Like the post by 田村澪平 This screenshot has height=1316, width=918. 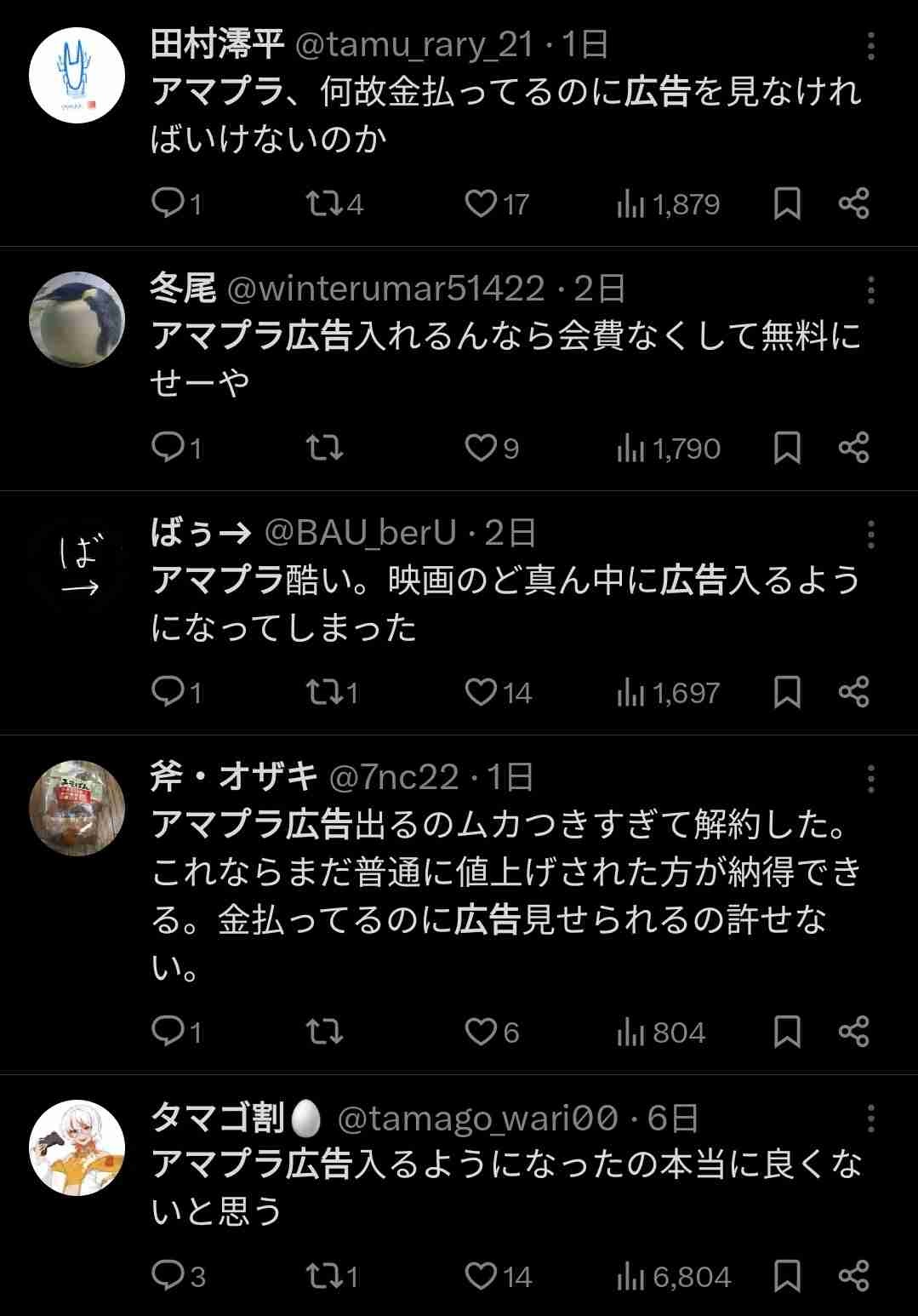[x=482, y=204]
